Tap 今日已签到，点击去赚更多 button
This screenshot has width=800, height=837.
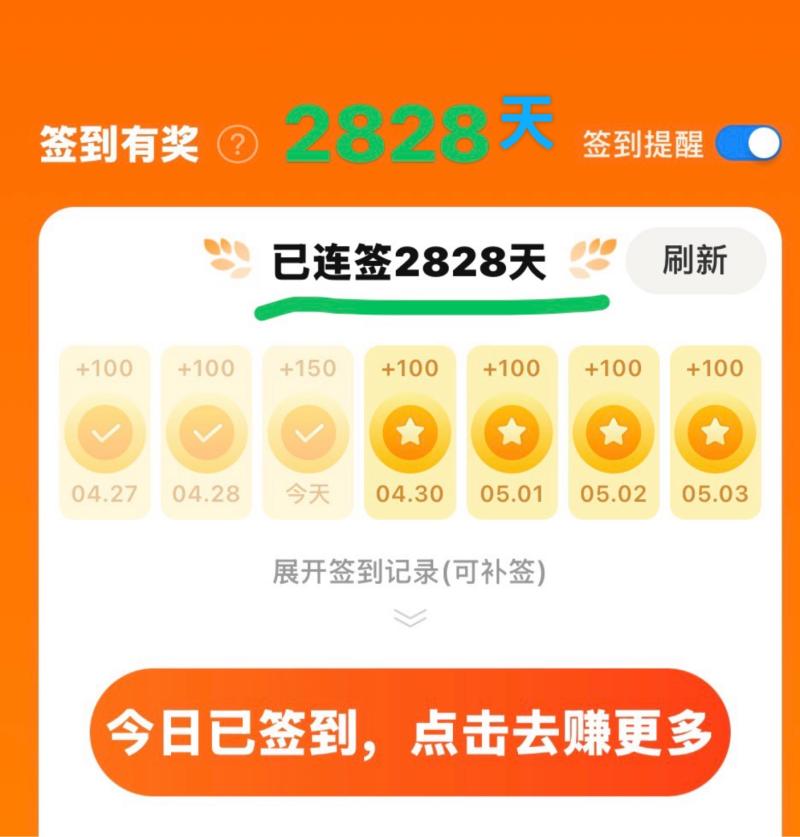(x=410, y=733)
